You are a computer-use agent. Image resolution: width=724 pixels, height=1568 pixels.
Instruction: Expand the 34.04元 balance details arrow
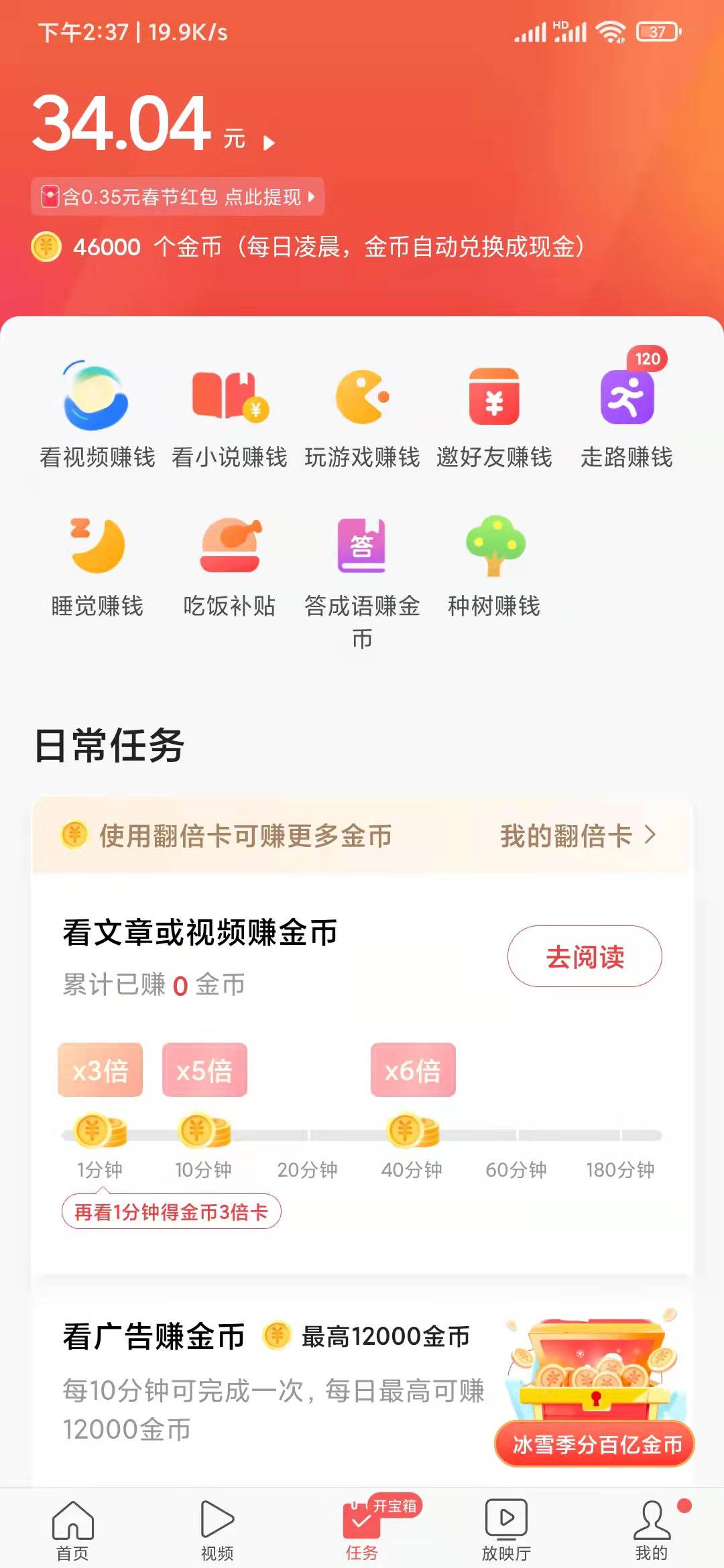click(270, 141)
